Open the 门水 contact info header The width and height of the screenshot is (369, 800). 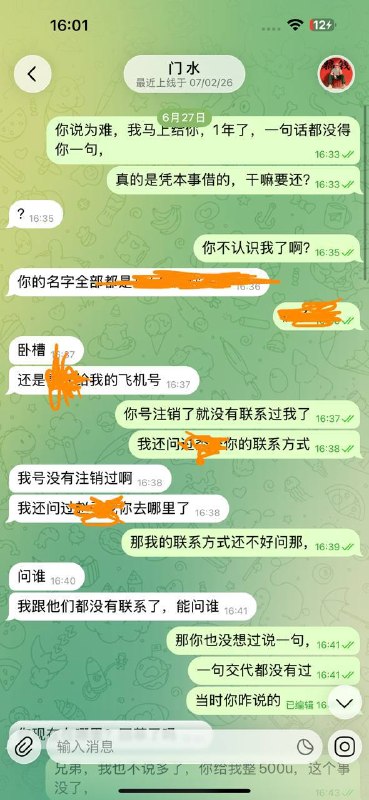(184, 74)
